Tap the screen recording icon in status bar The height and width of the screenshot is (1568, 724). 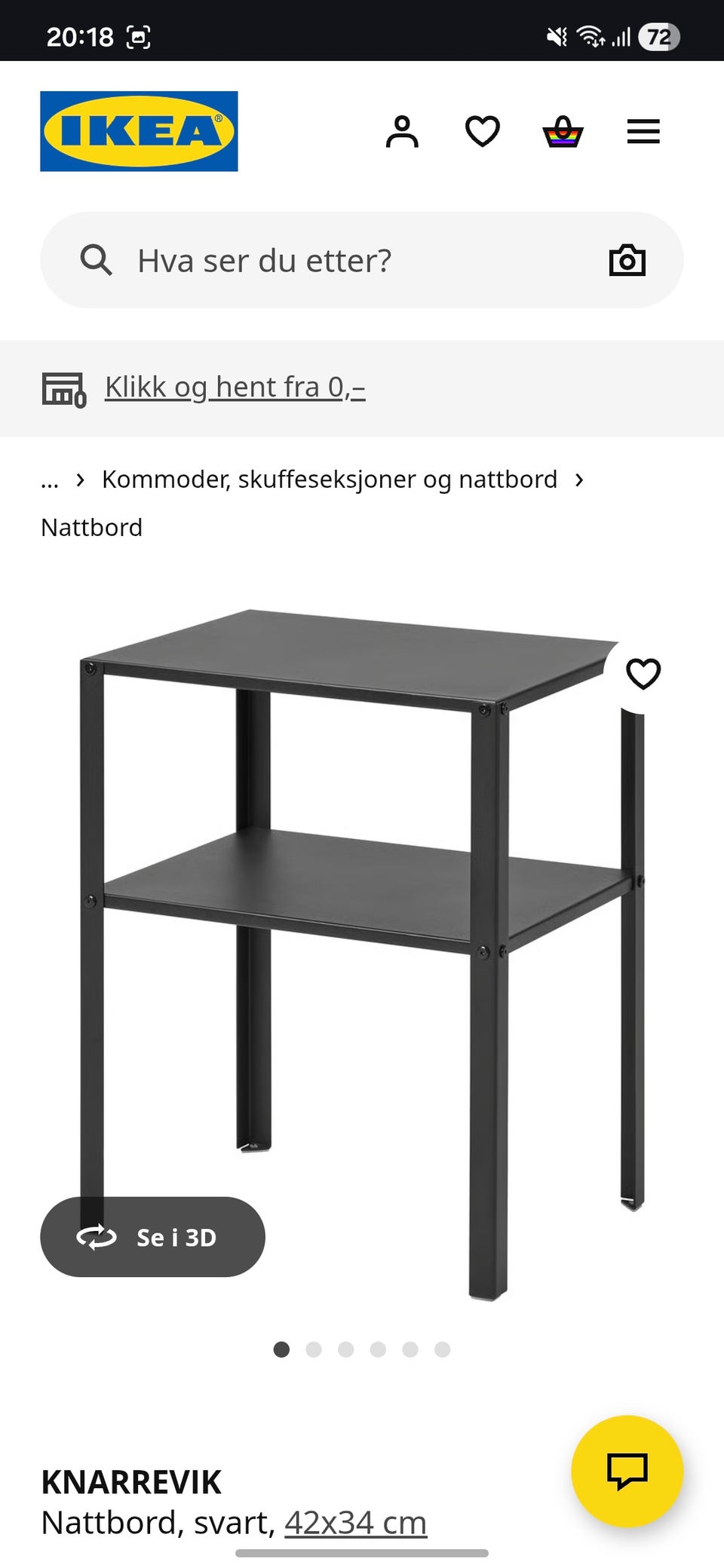point(140,36)
